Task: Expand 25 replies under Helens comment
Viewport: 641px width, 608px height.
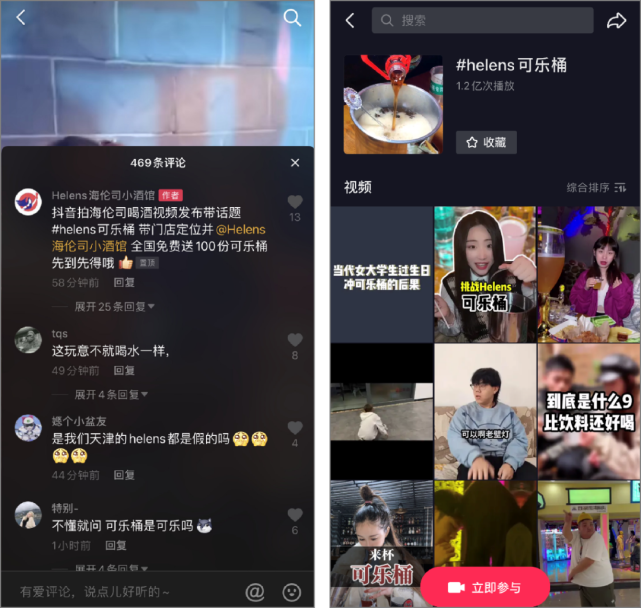Action: 112,306
